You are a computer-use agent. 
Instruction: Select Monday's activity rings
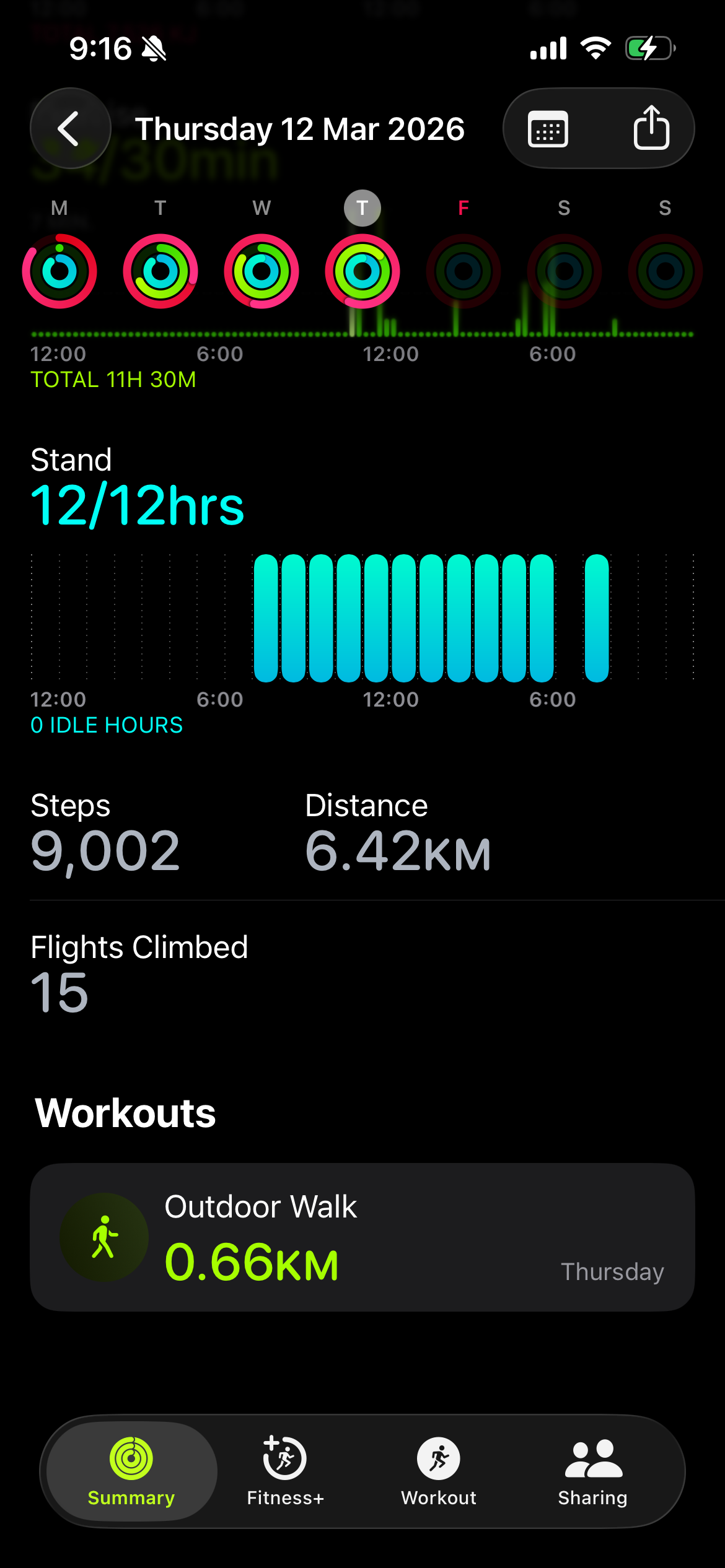(59, 271)
